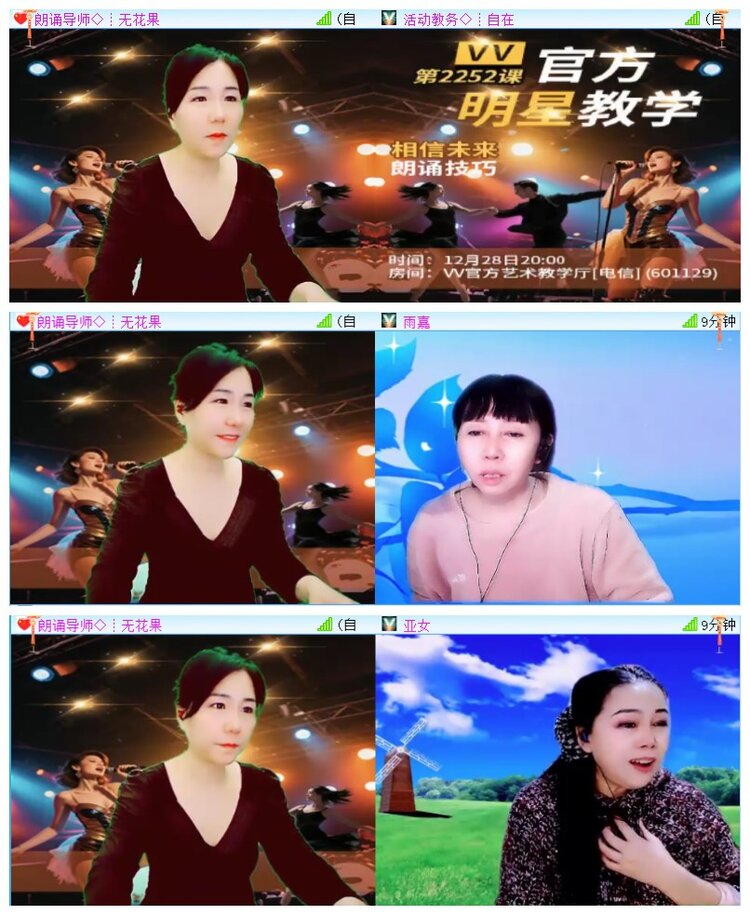Select the 活动教务◇自在 title bar
This screenshot has height=915, width=750.
coord(450,16)
